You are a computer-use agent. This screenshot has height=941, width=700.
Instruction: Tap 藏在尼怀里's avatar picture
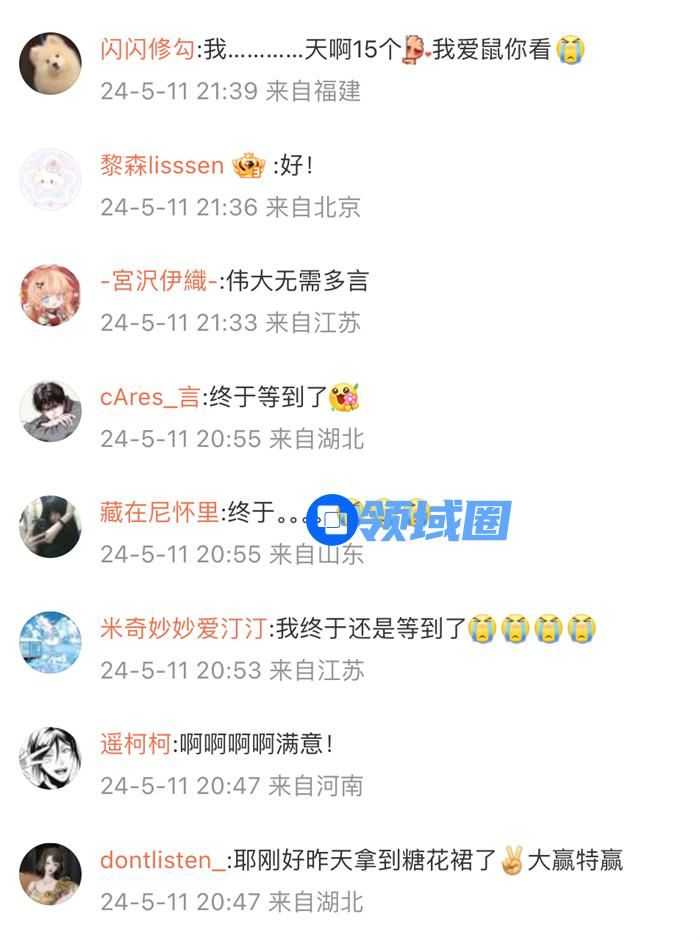point(50,527)
